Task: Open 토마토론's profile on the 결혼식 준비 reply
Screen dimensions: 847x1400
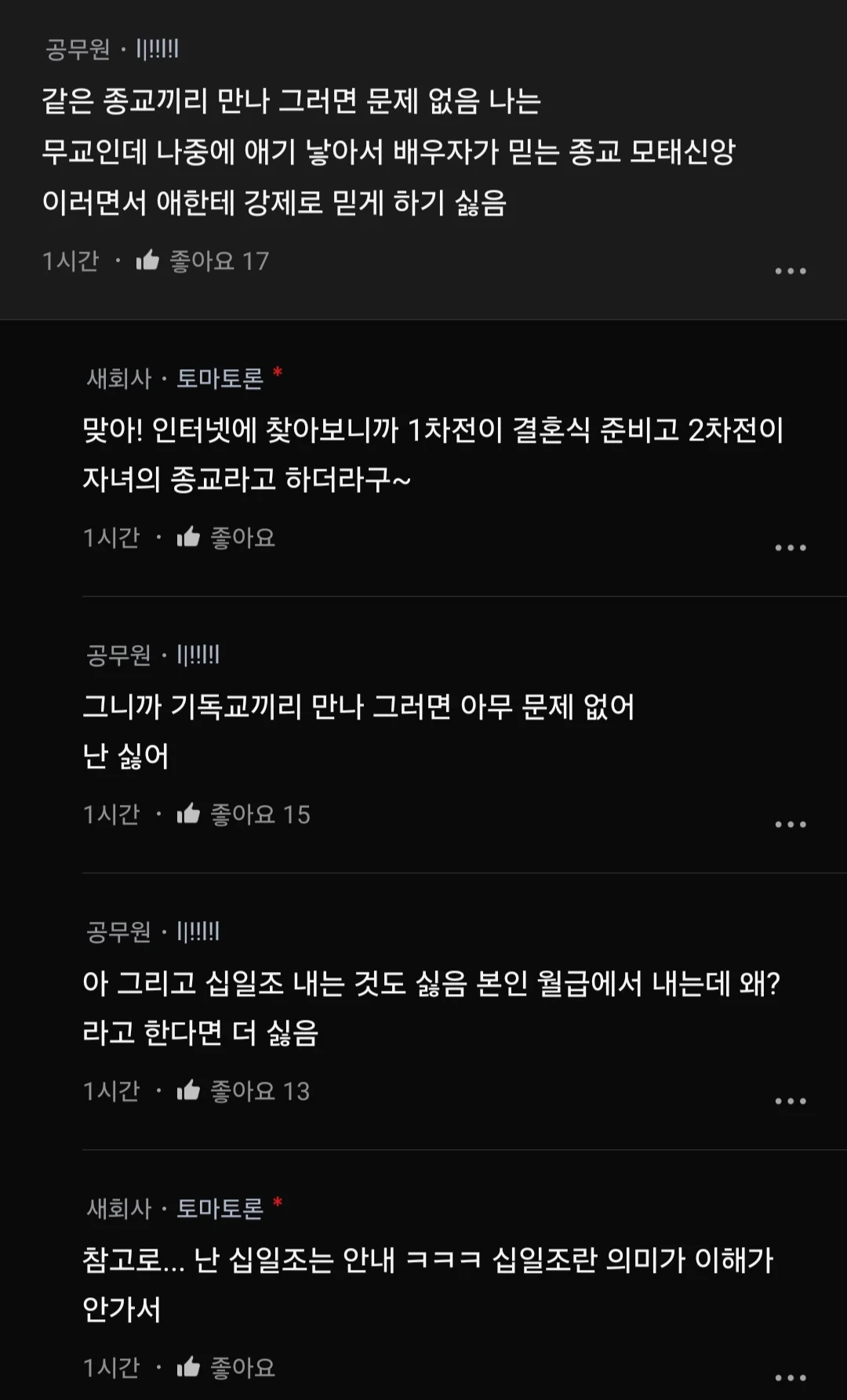Action: [x=220, y=379]
